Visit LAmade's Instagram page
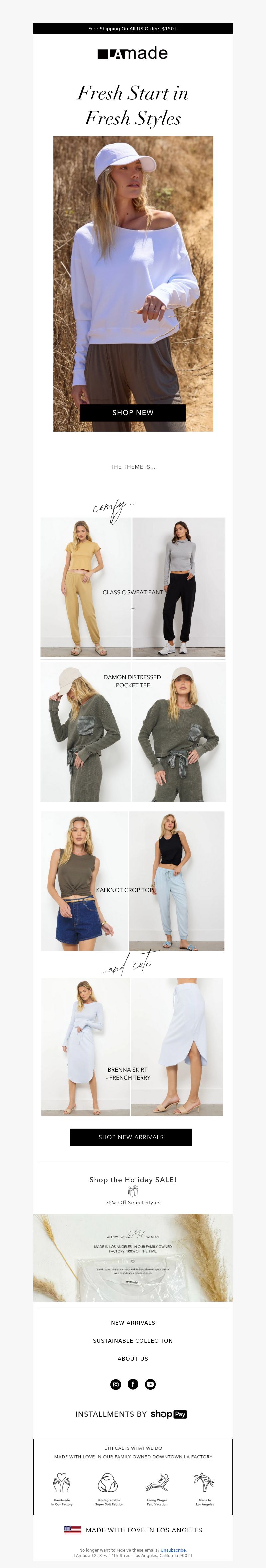Image resolution: width=266 pixels, height=1568 pixels. tap(116, 1384)
